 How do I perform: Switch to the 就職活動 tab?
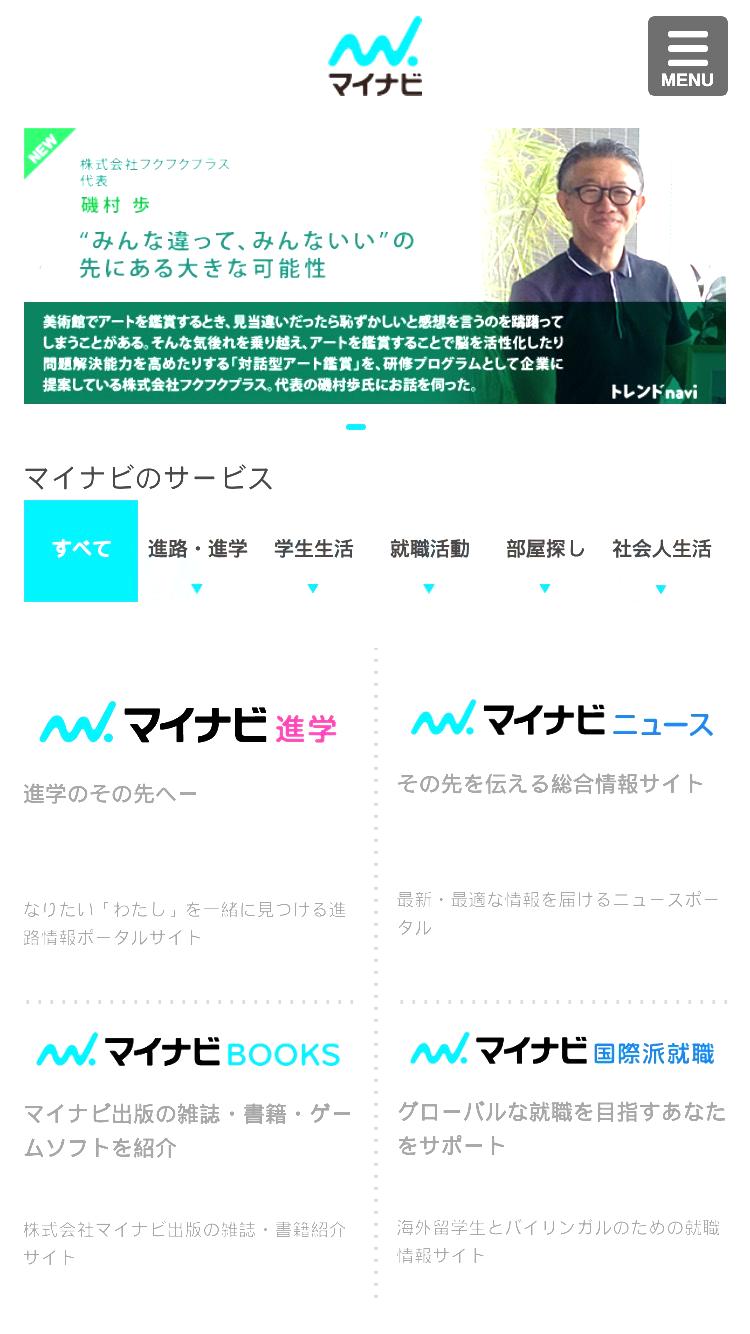(429, 551)
